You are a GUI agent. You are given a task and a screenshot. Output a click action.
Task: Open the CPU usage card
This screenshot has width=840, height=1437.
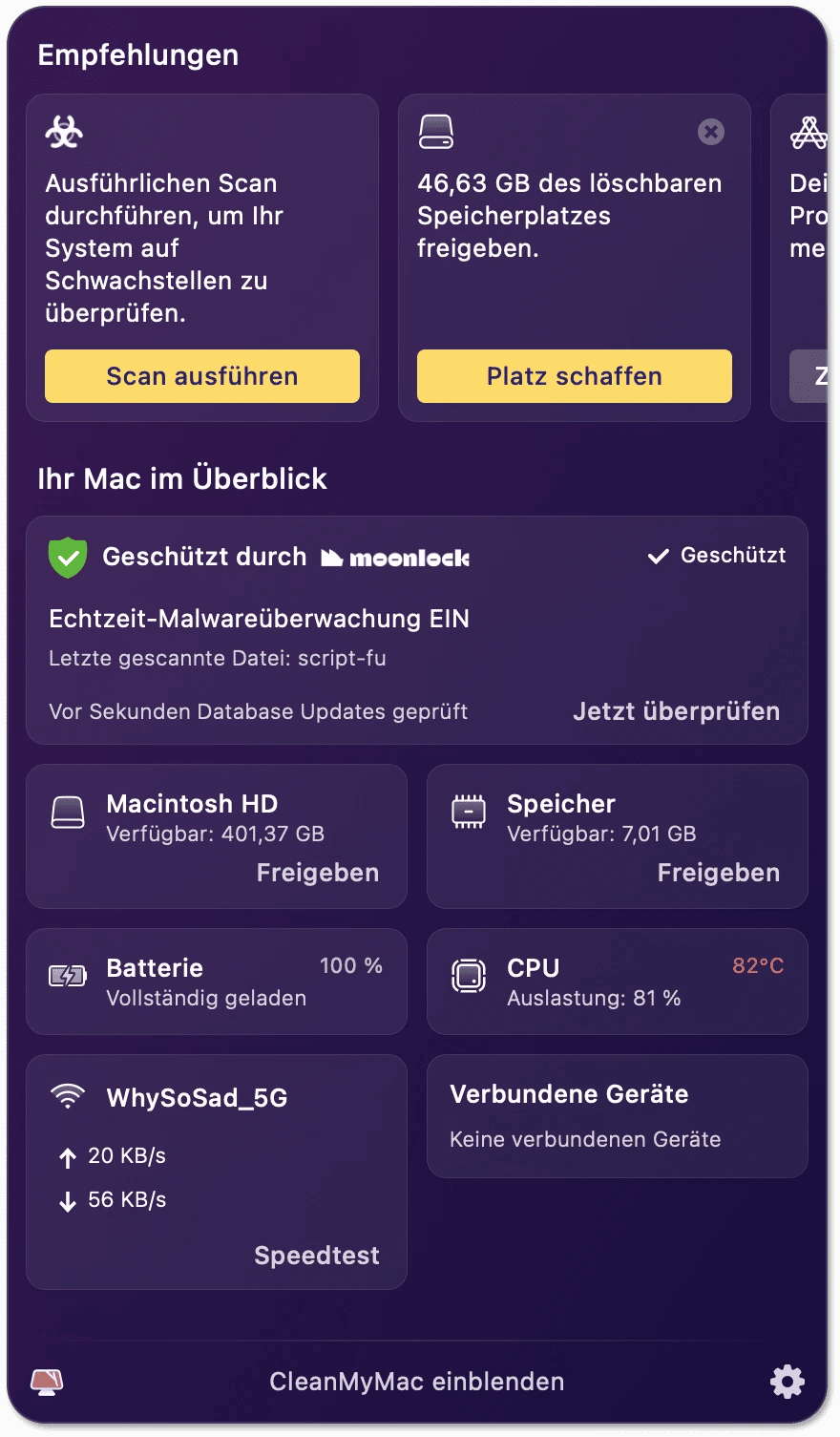(618, 982)
